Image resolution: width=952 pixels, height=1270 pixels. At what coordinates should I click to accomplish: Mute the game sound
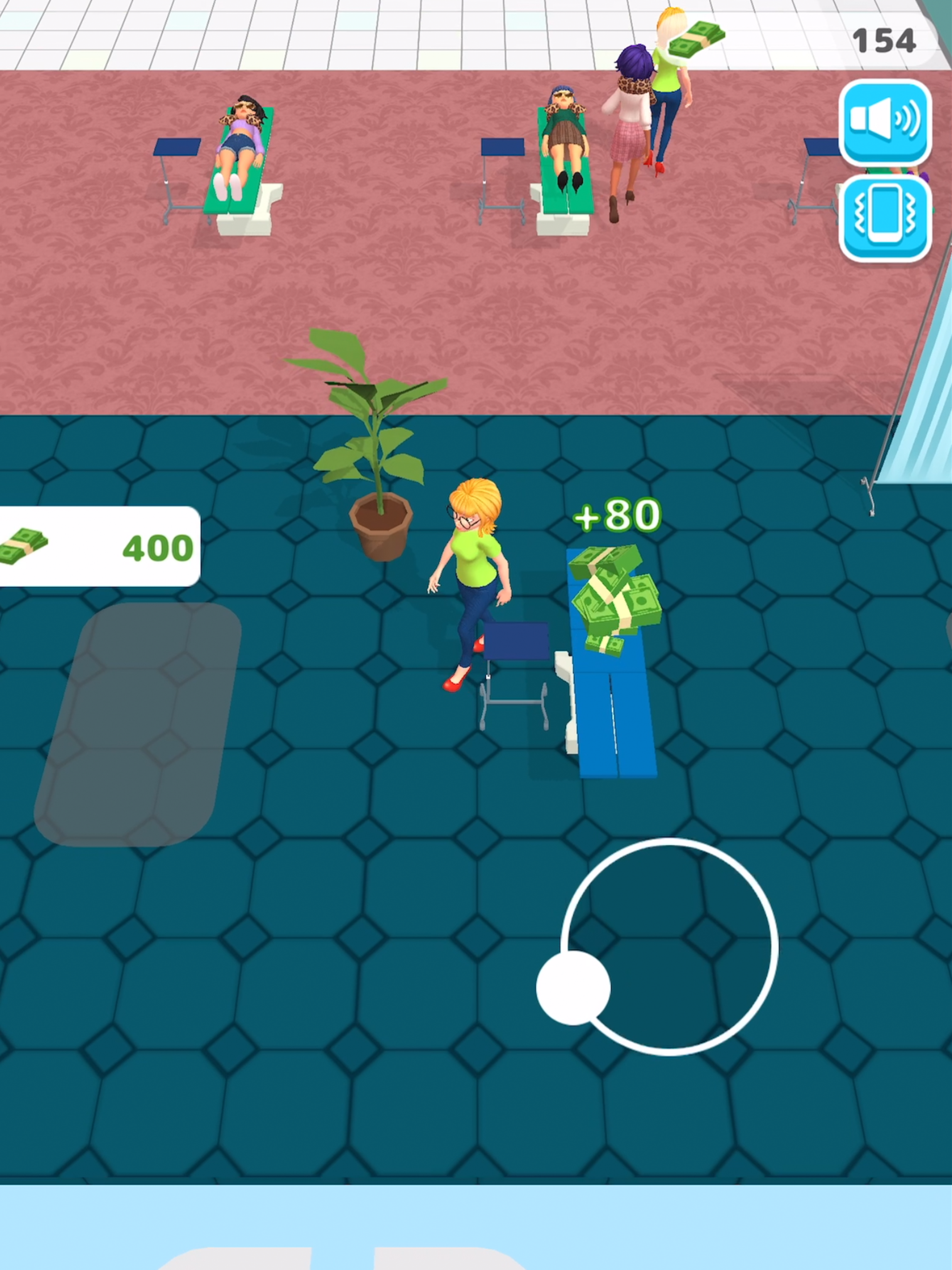[x=885, y=123]
